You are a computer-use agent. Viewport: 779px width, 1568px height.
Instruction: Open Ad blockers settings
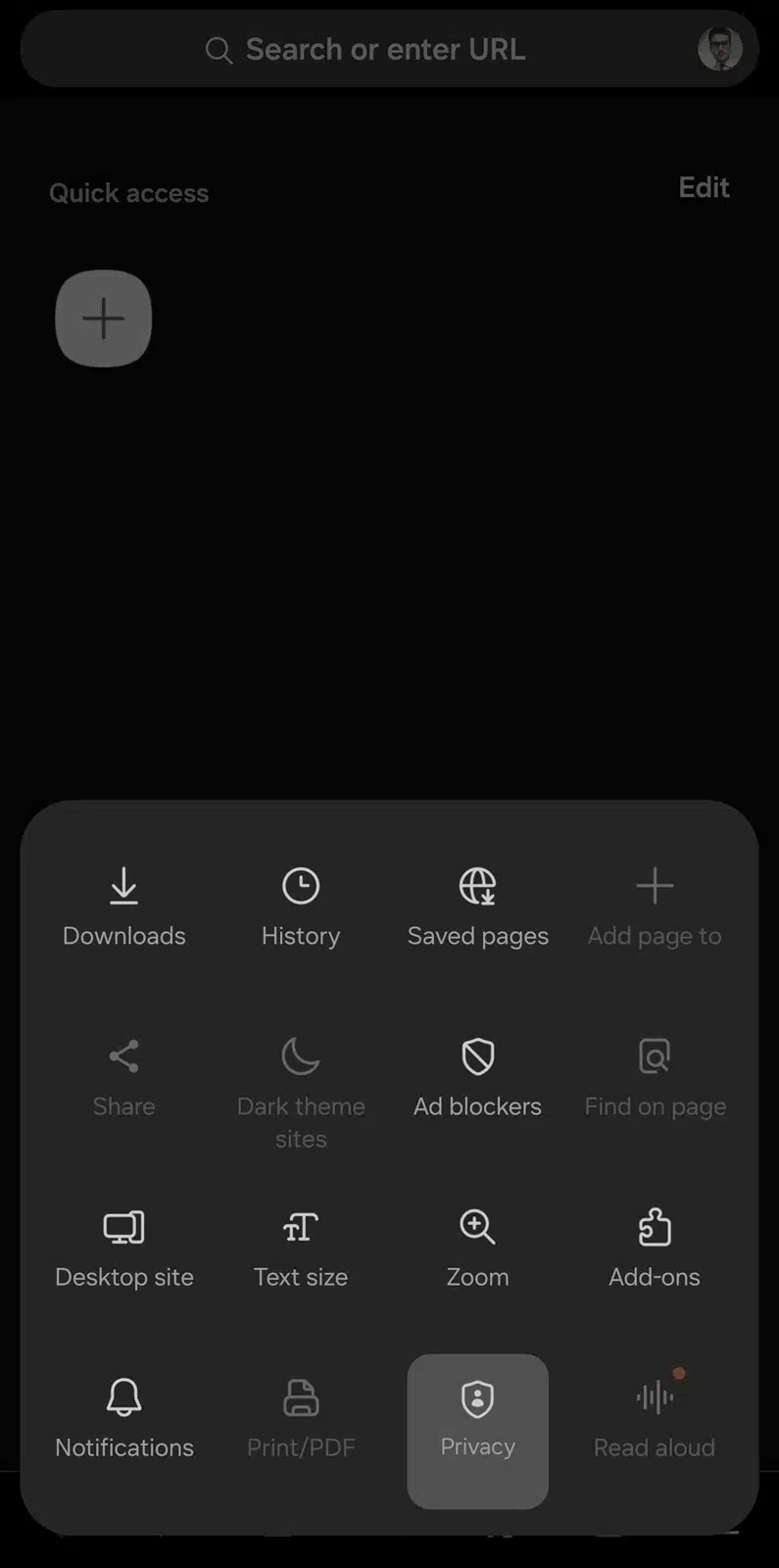477,1078
